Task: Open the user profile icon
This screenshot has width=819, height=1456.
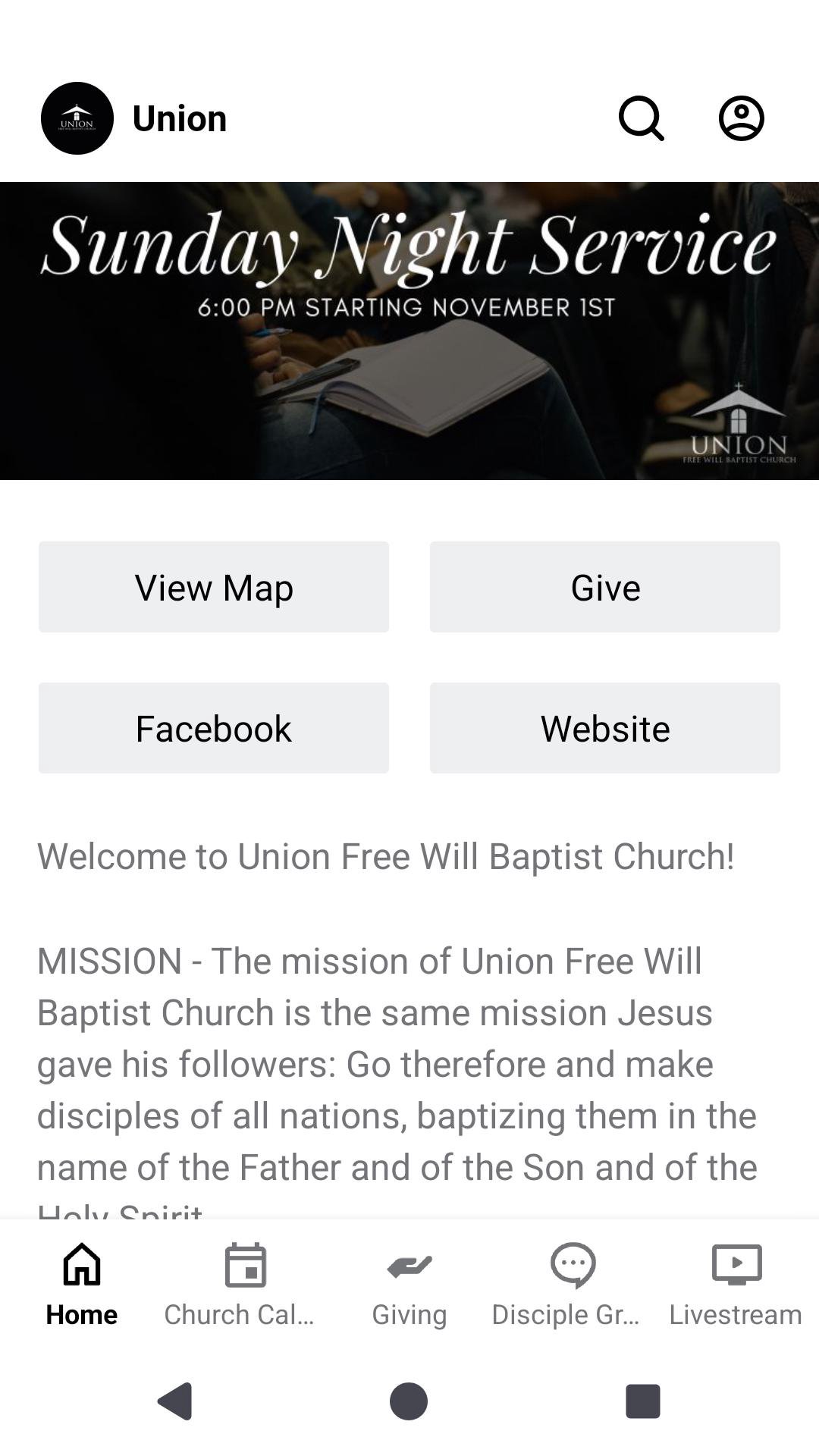Action: (x=741, y=118)
